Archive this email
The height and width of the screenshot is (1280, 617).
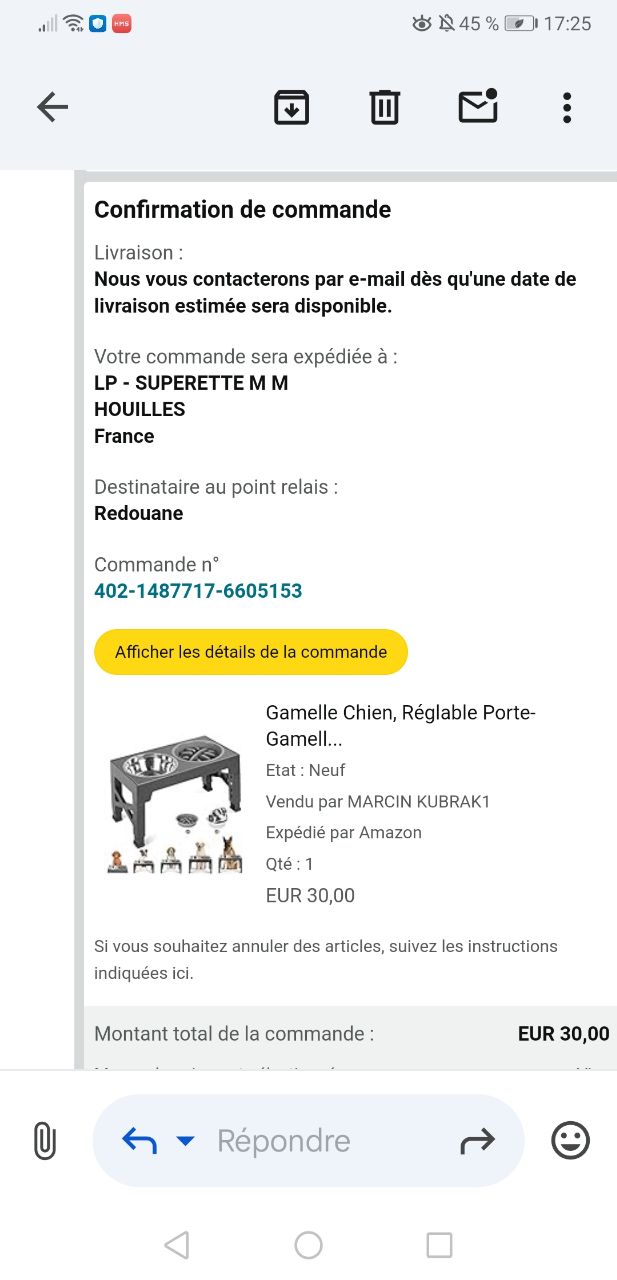tap(292, 107)
